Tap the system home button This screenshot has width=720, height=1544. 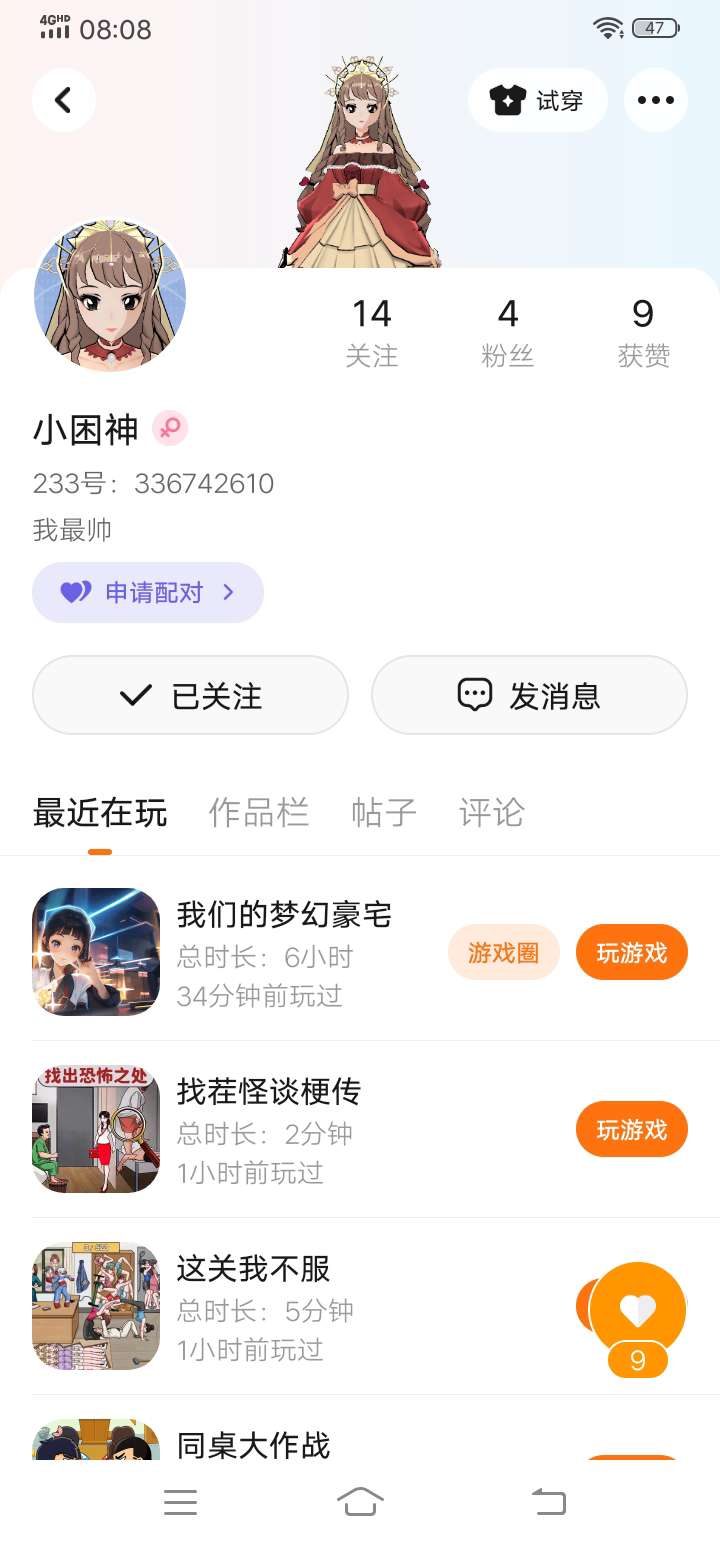point(360,1501)
